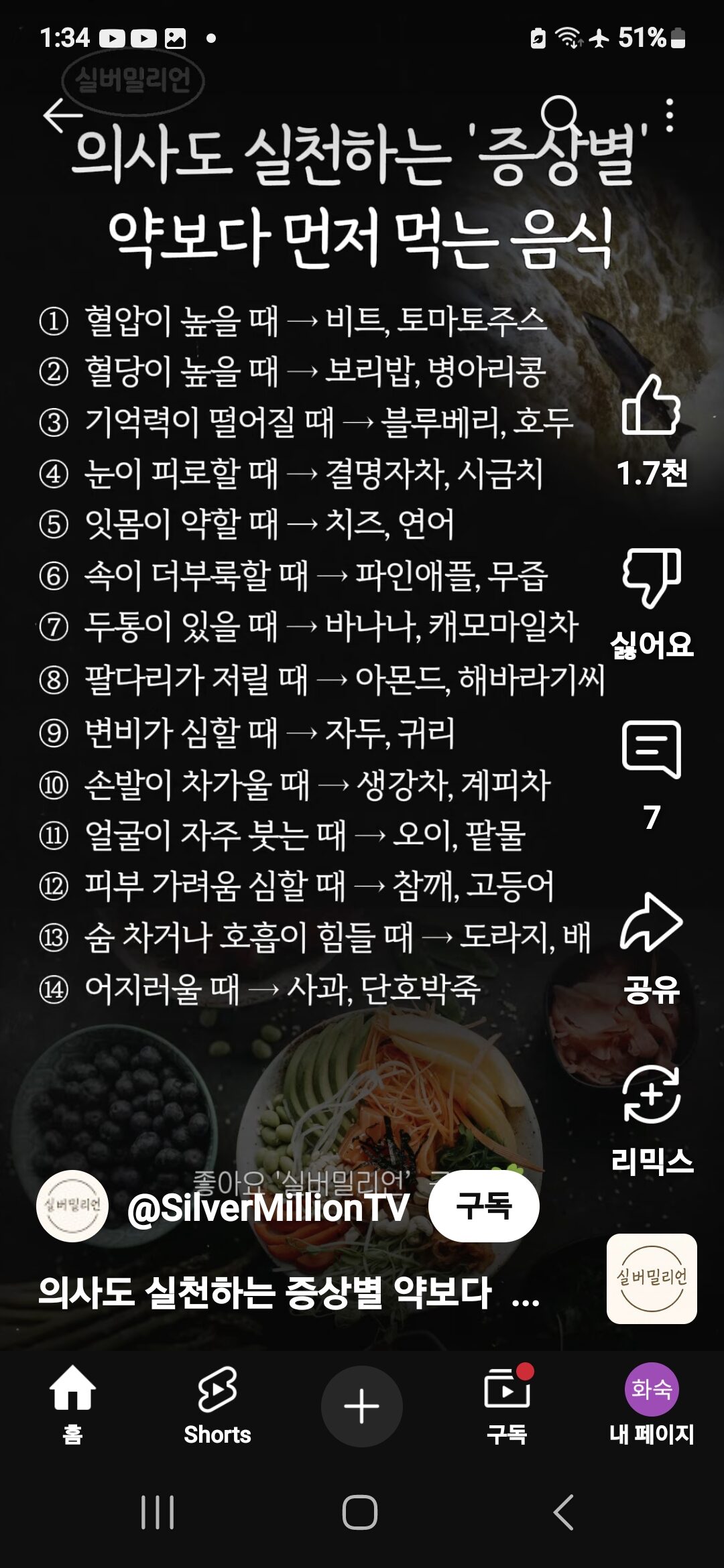Share this Short (공유)
The image size is (724, 1568).
pos(651,923)
